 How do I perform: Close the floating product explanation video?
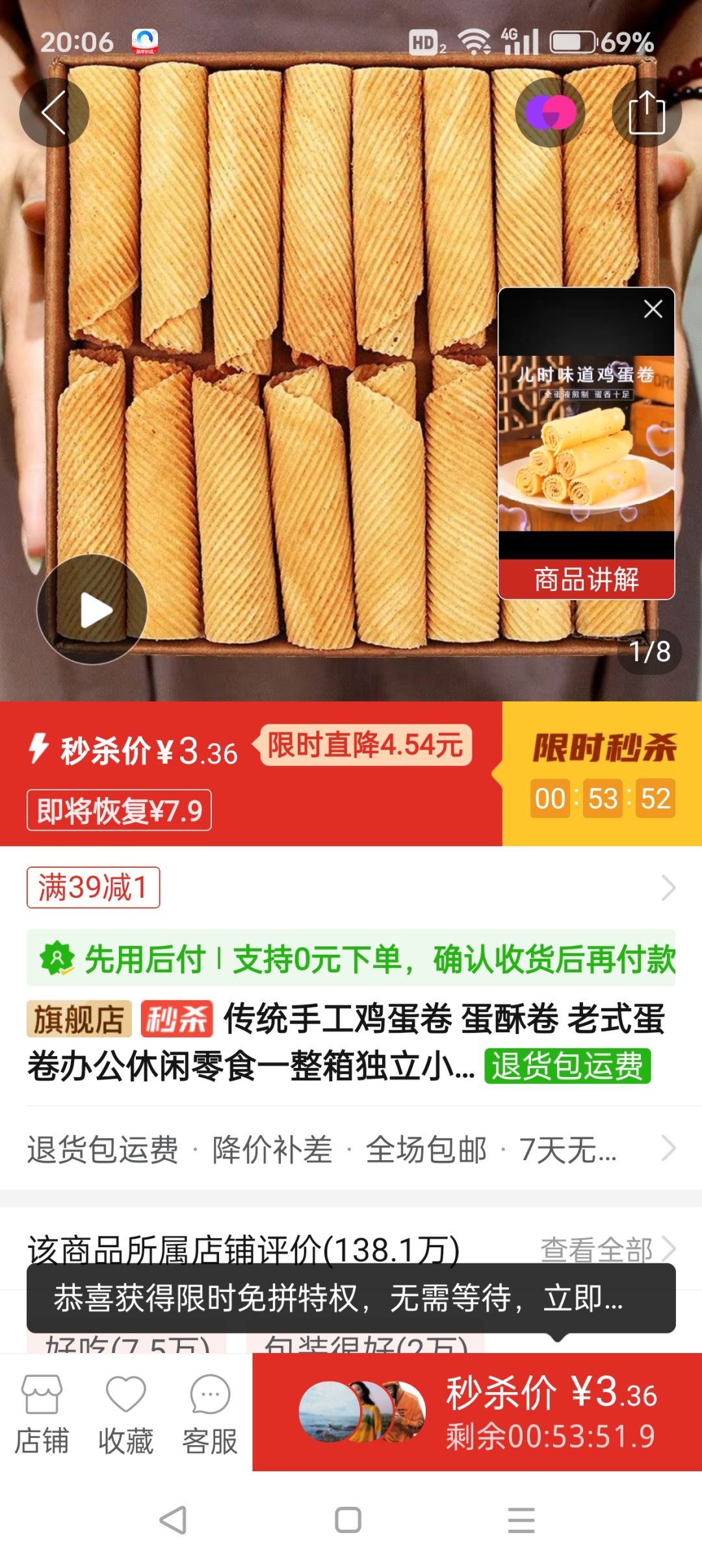[653, 309]
